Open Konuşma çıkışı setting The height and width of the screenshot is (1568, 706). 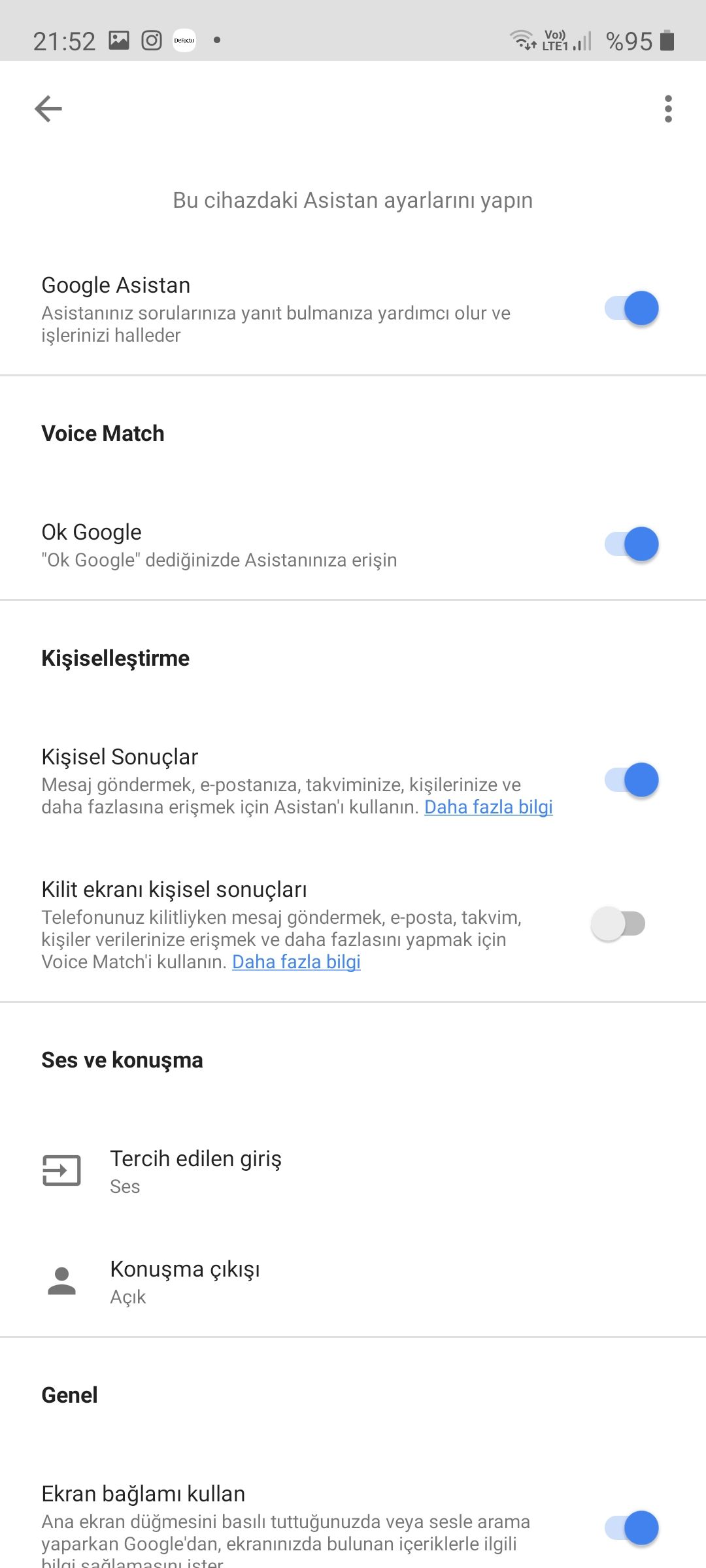click(185, 1281)
